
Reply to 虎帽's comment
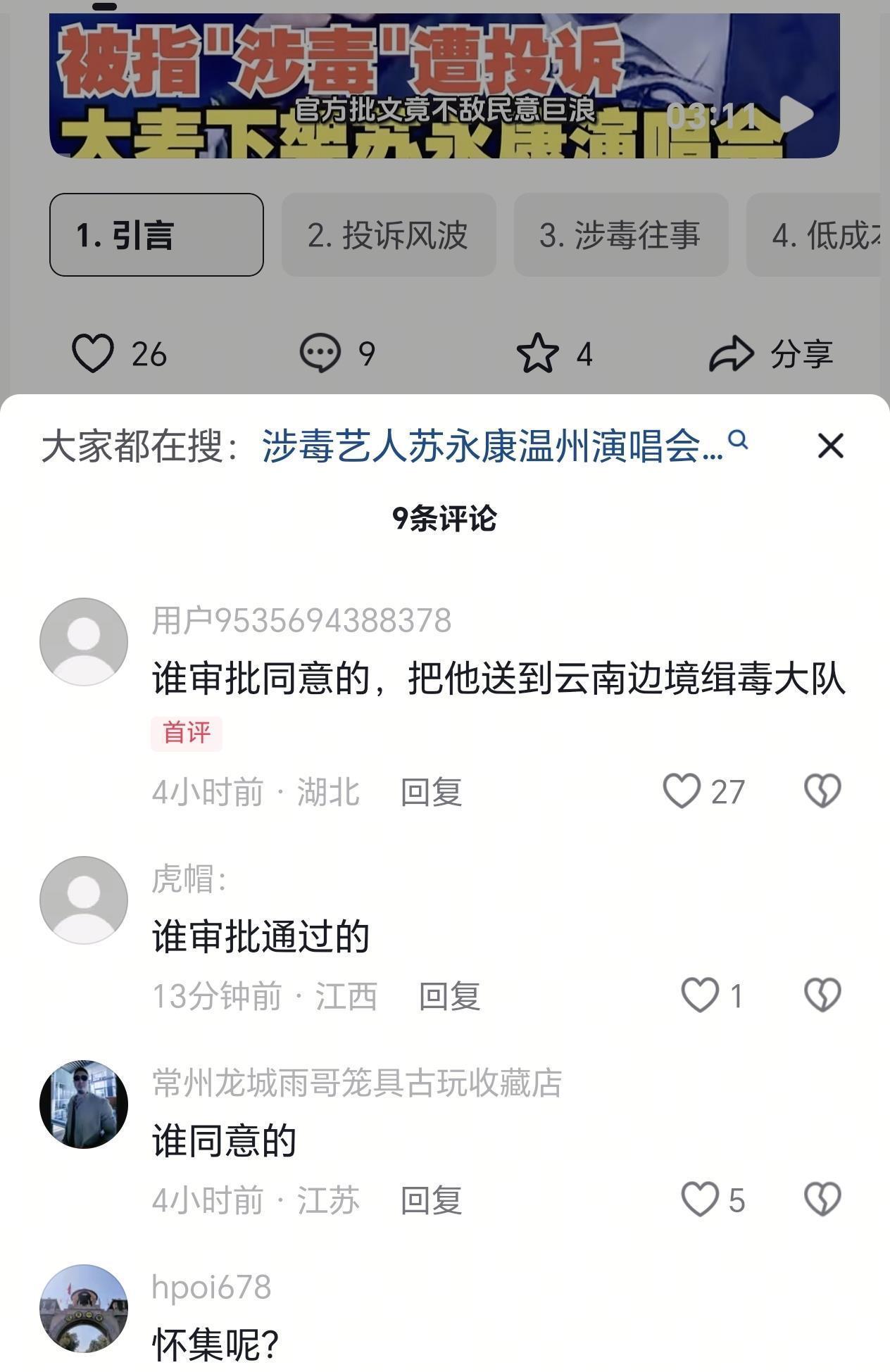(x=449, y=997)
